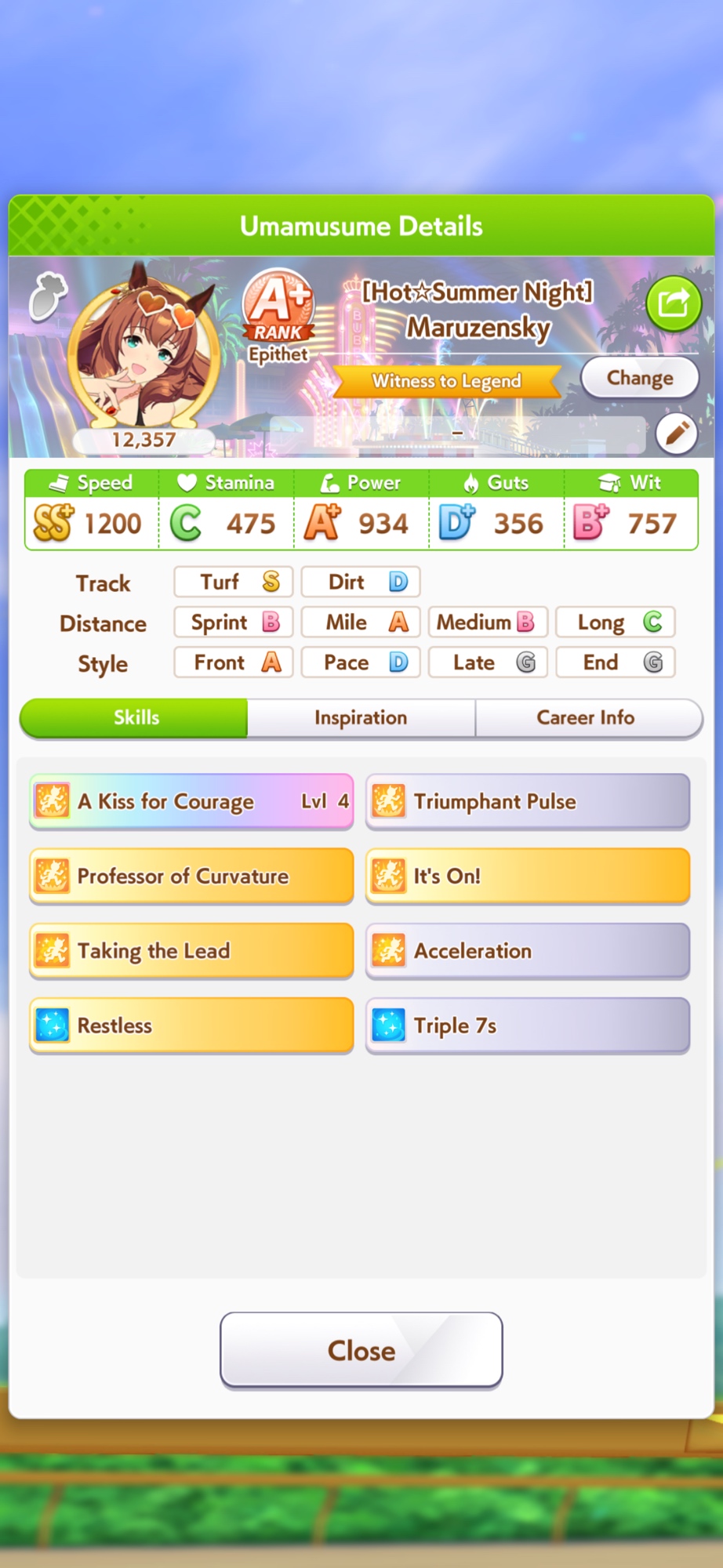Edit the memo with the pencil icon
Screen dimensions: 723x1568
[677, 433]
